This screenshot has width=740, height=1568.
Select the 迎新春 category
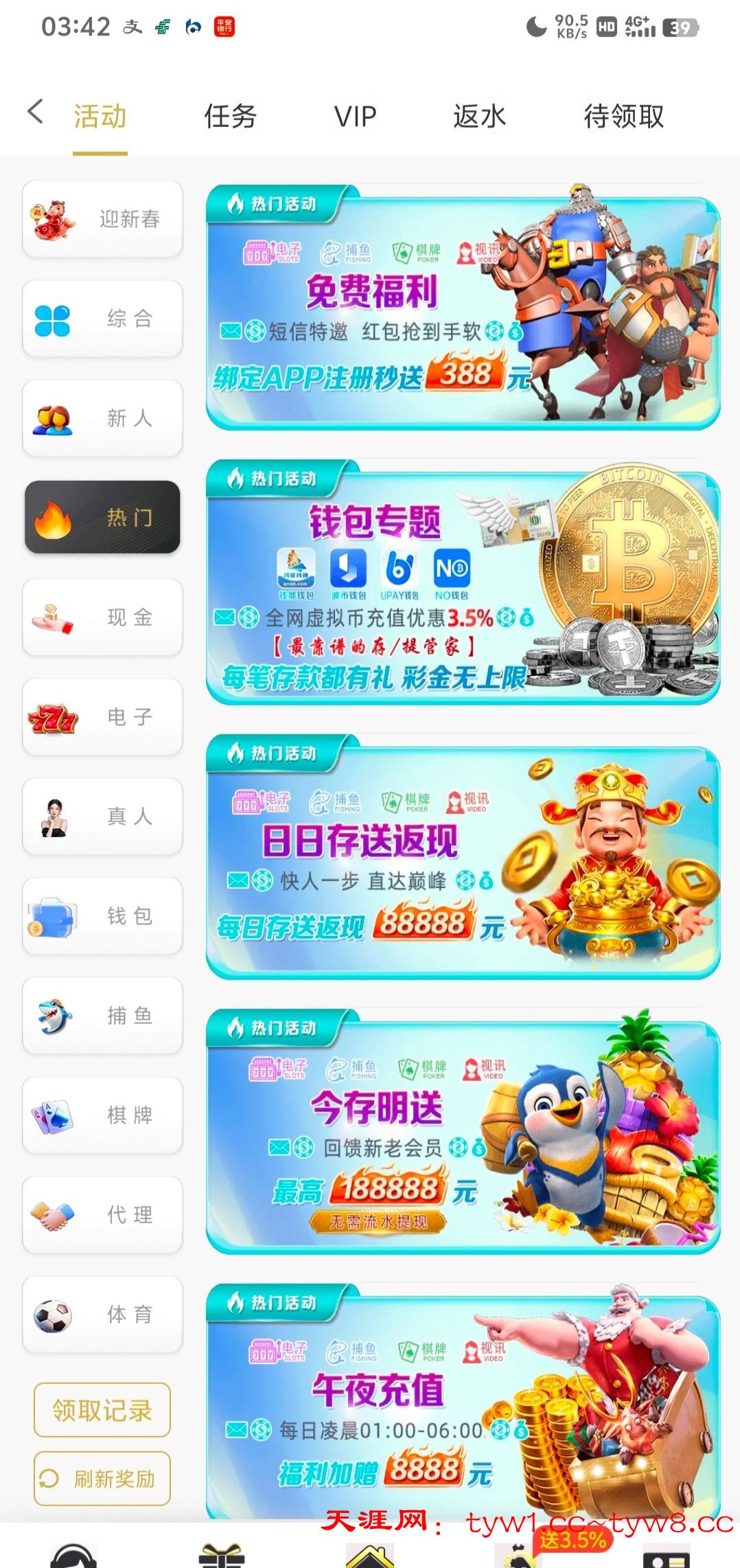[103, 219]
